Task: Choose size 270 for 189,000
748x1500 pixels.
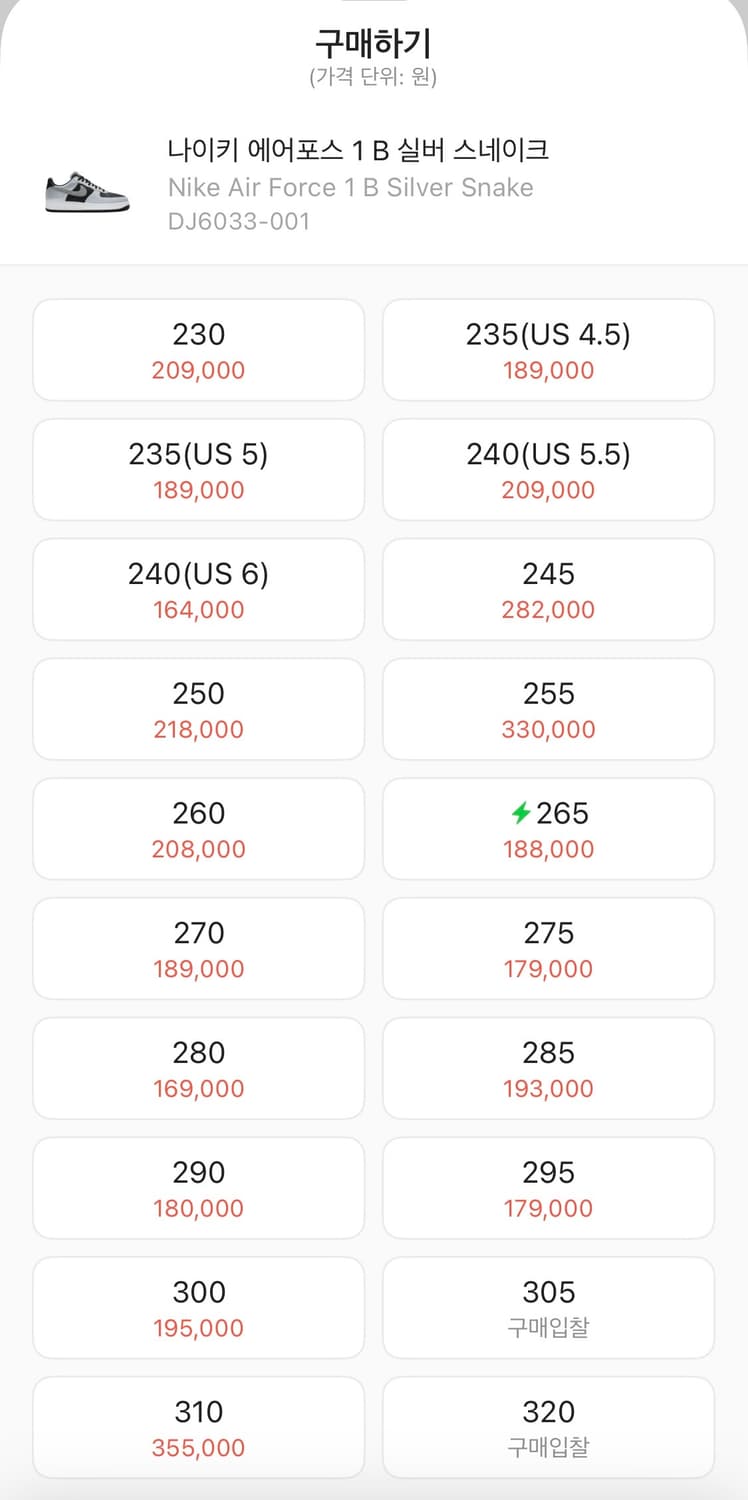Action: [198, 948]
